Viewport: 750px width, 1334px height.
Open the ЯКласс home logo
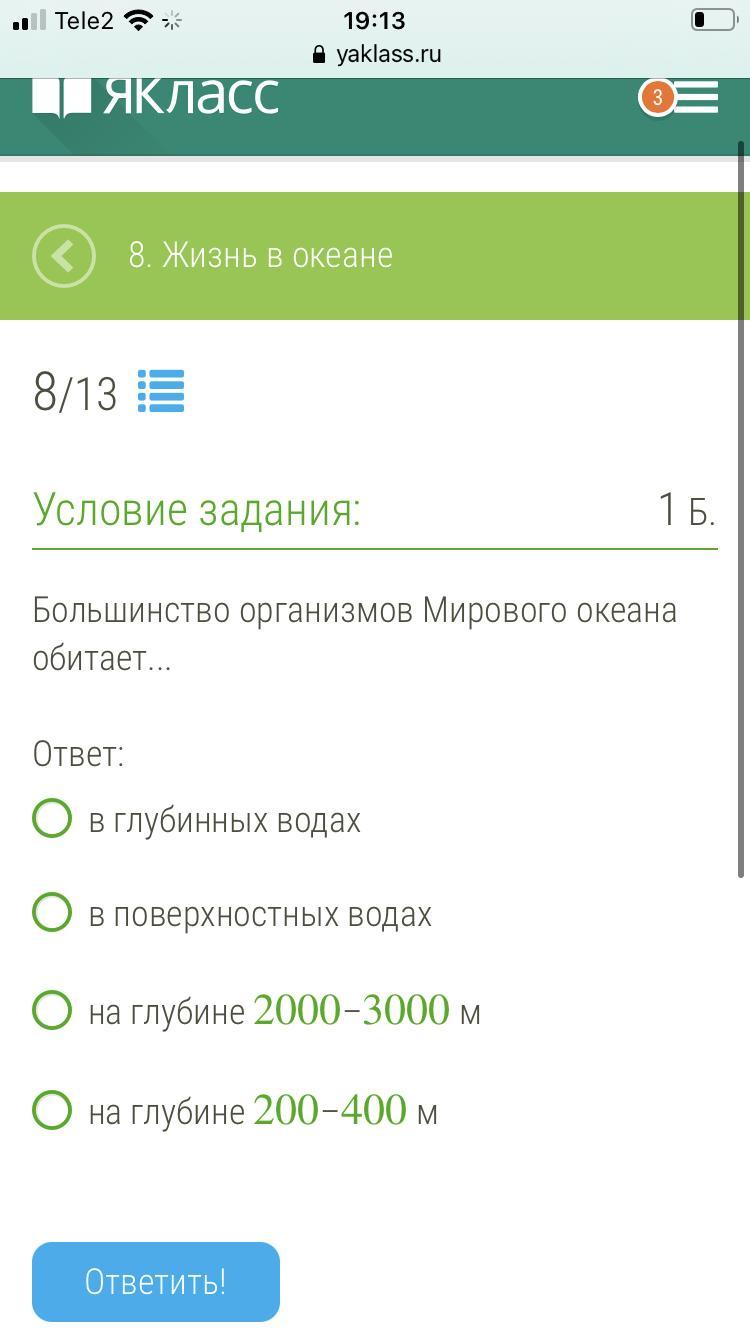[156, 97]
